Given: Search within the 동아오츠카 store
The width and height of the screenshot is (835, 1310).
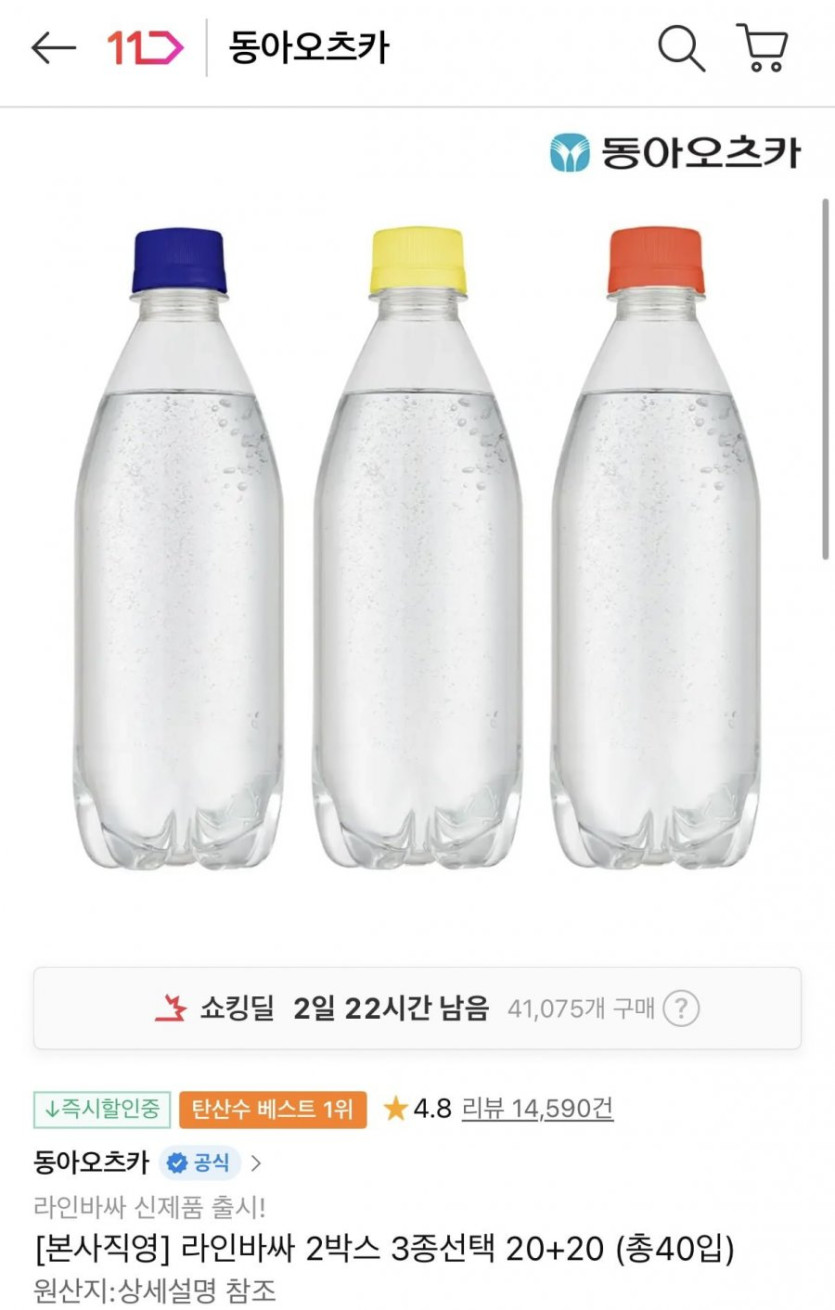Looking at the screenshot, I should (681, 47).
